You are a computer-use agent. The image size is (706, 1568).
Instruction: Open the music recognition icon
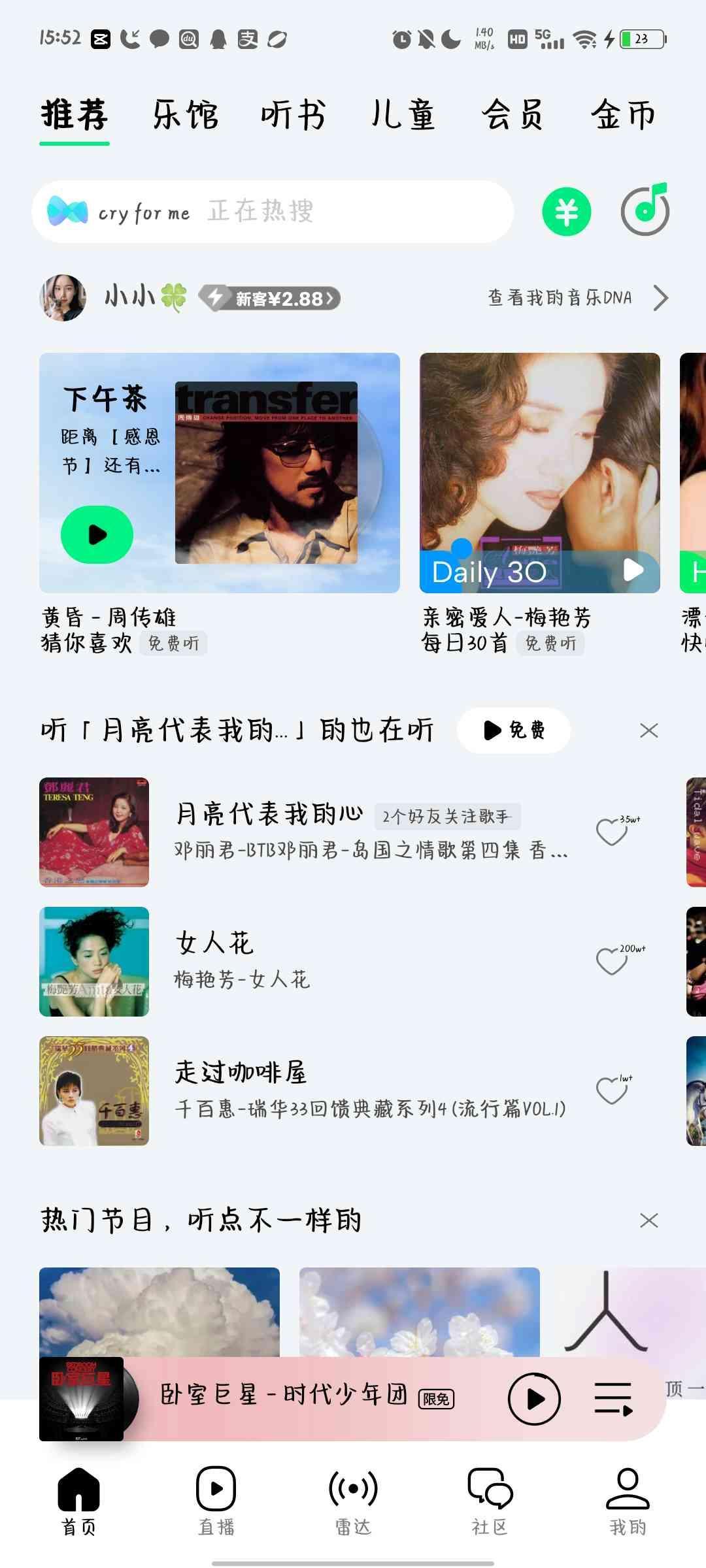[645, 210]
